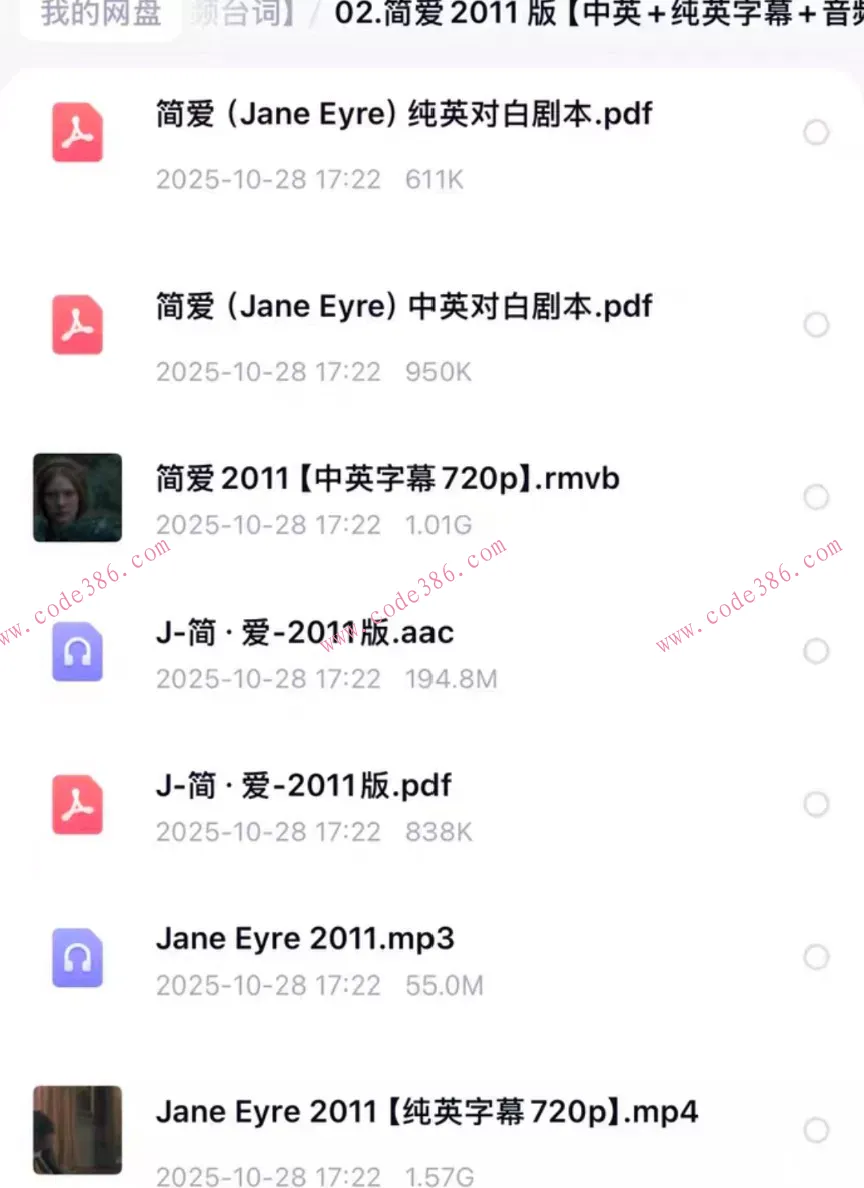Open the file 简爱（Jane Eyre）纯英对白剧本.pdf
Viewport: 864px width, 1188px height.
403,113
